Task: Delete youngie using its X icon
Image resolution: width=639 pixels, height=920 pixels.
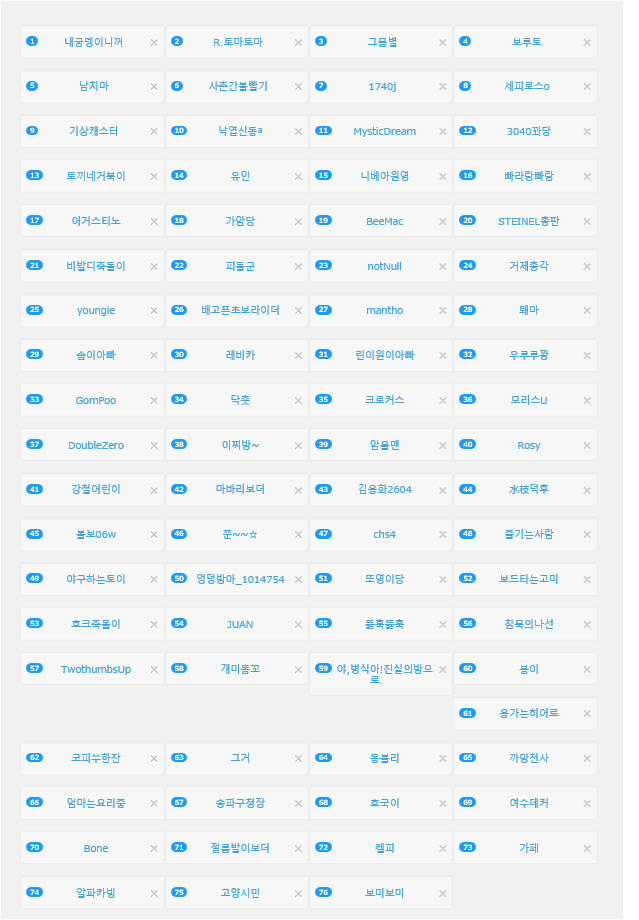Action: coord(154,311)
